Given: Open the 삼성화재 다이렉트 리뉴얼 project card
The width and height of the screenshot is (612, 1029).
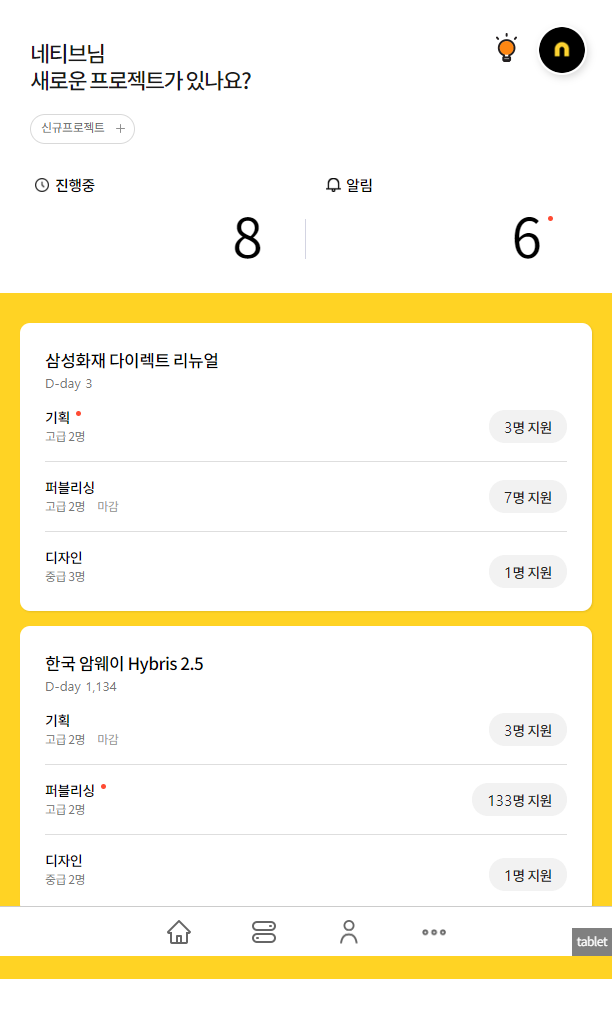Looking at the screenshot, I should pyautogui.click(x=132, y=360).
